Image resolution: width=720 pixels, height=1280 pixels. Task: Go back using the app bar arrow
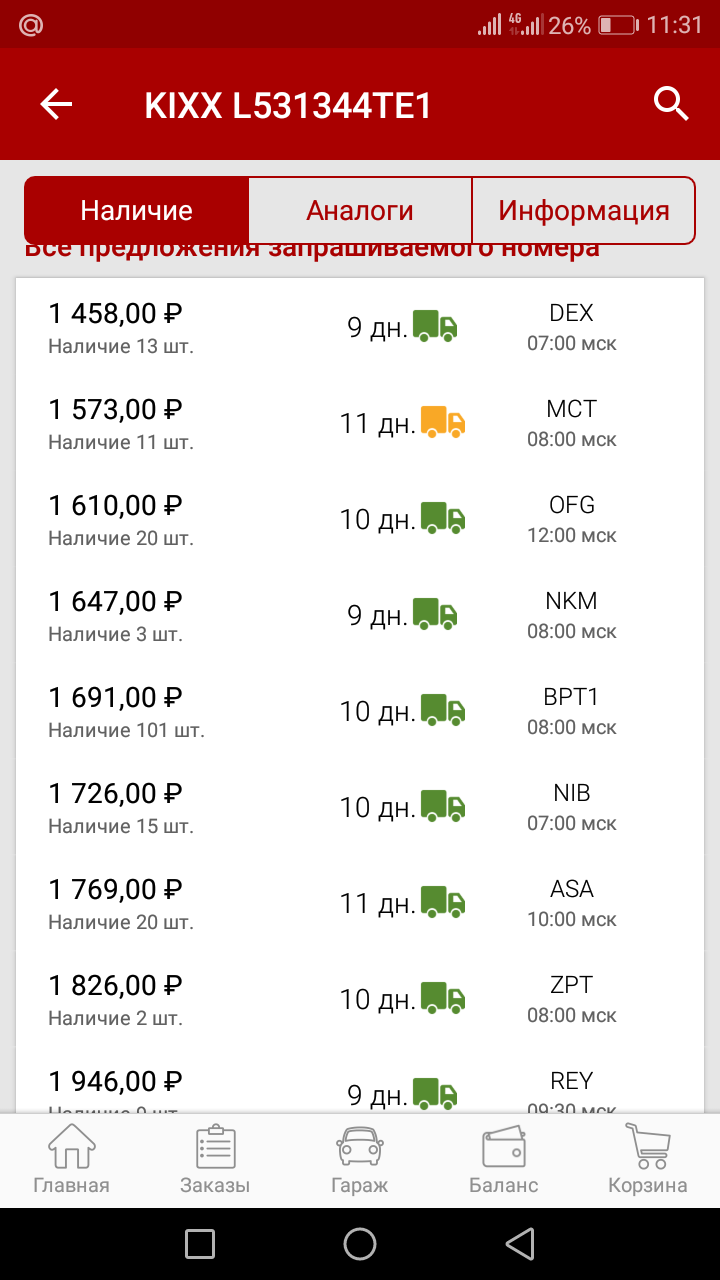click(56, 104)
